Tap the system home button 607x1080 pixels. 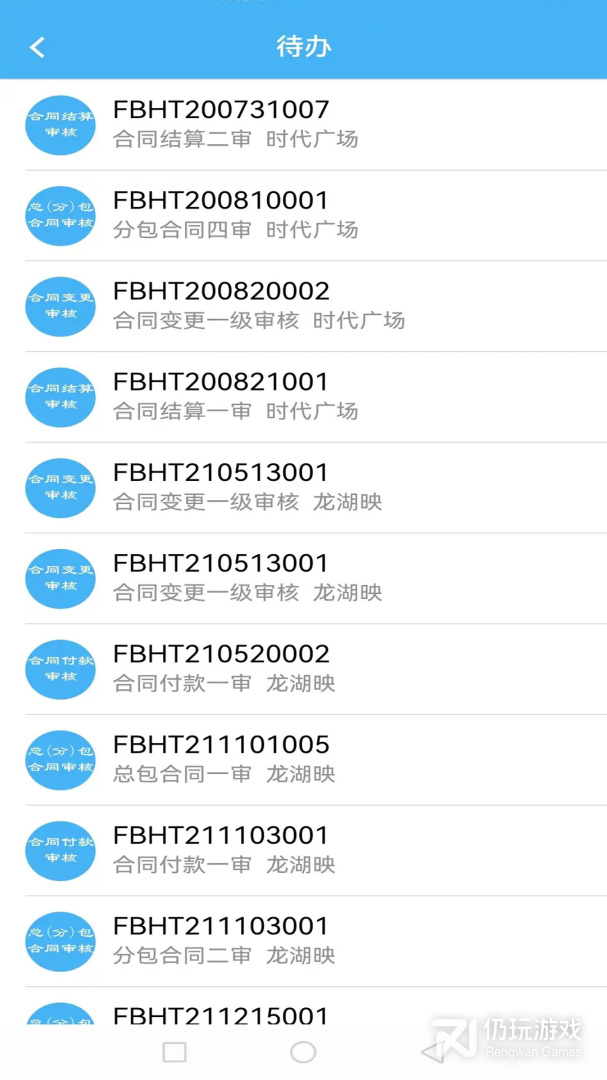coord(303,1052)
